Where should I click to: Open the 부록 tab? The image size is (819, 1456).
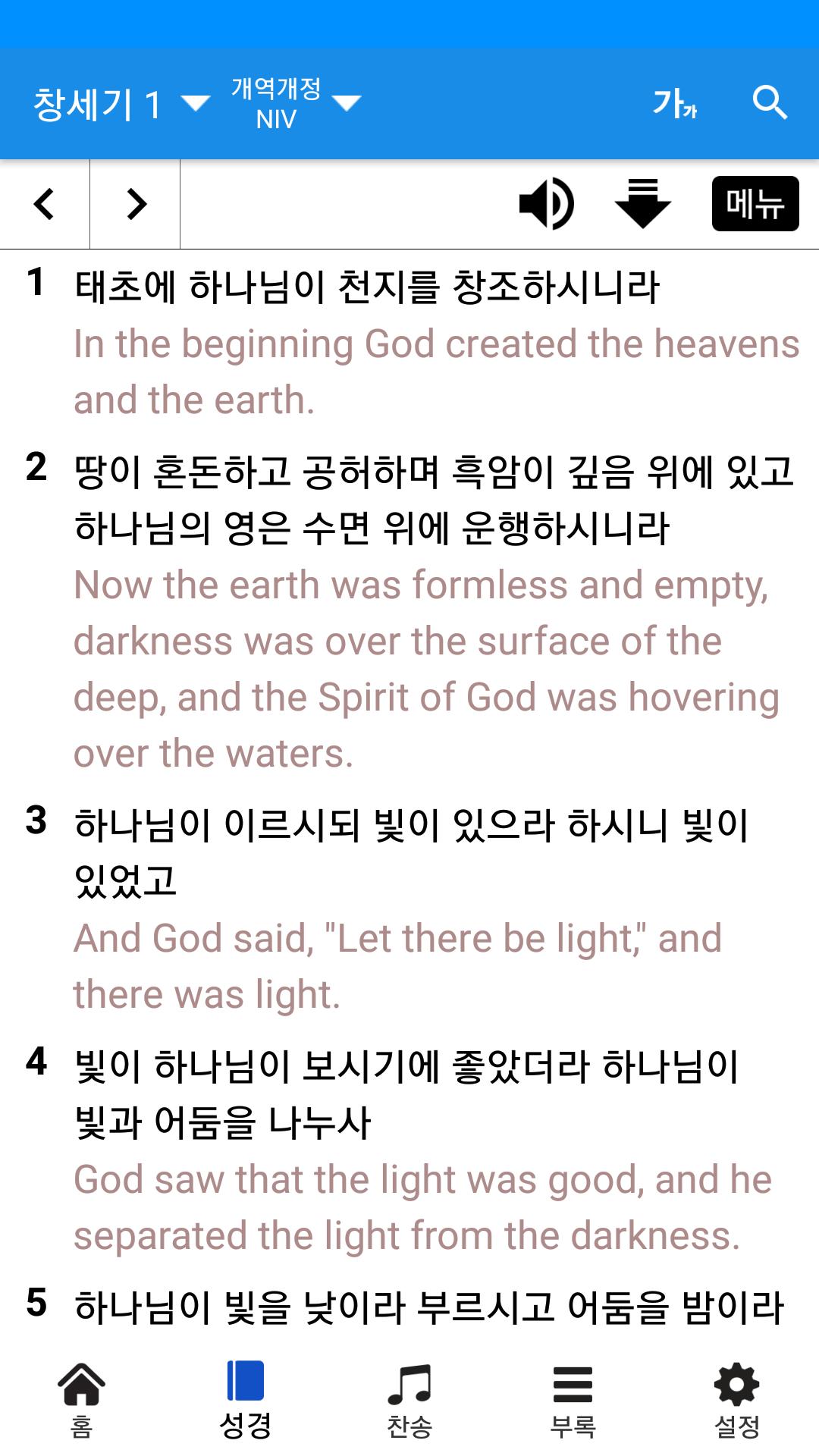coord(573,1400)
